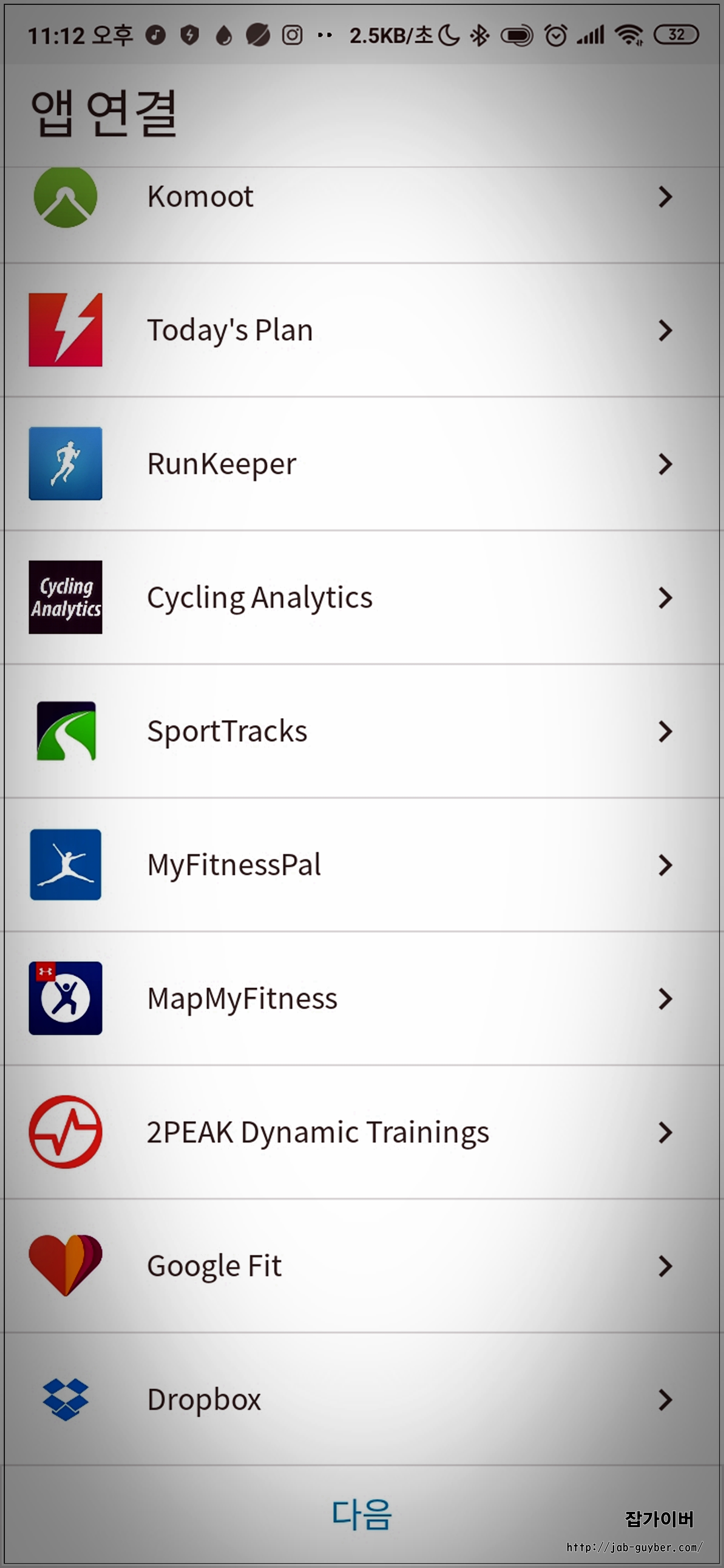Viewport: 724px width, 1568px height.
Task: Open MyFitnessPal connection settings
Action: [x=362, y=864]
